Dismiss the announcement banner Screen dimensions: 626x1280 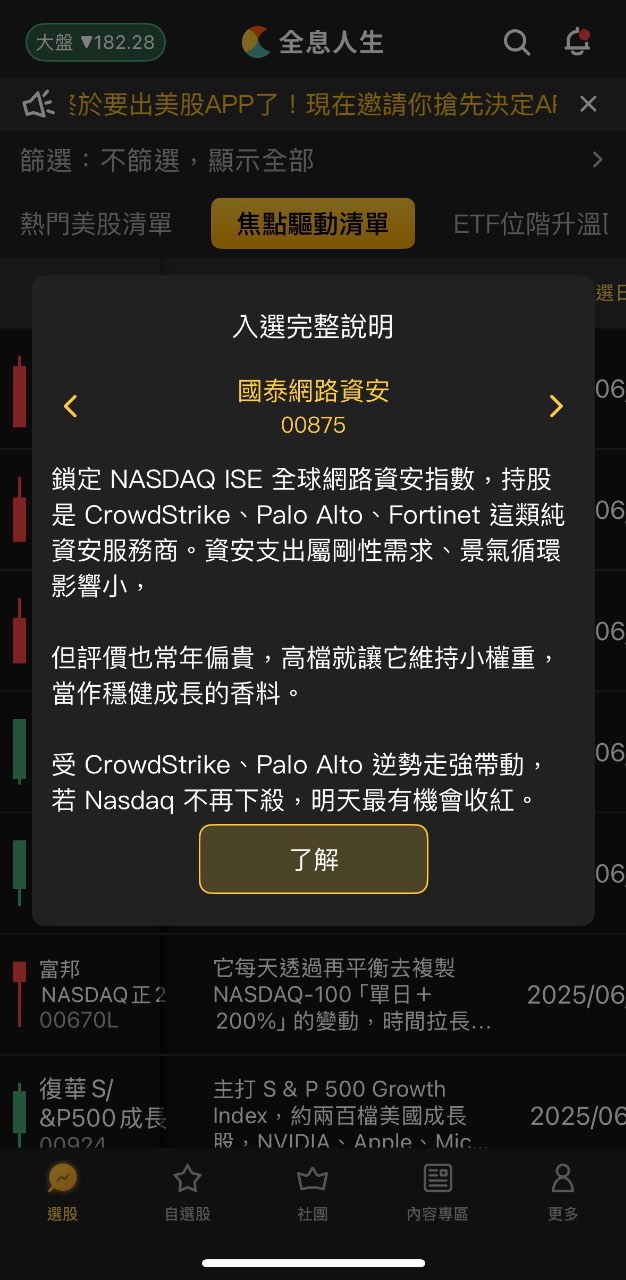[x=588, y=104]
